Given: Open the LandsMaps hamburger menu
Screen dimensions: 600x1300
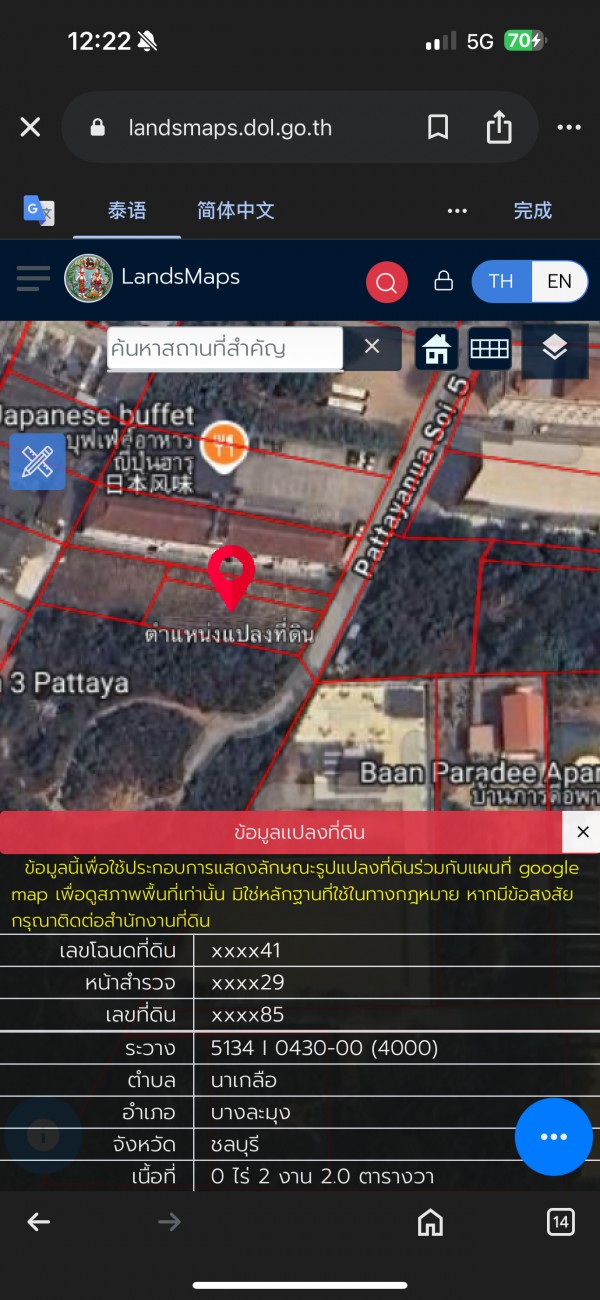Looking at the screenshot, I should [33, 278].
